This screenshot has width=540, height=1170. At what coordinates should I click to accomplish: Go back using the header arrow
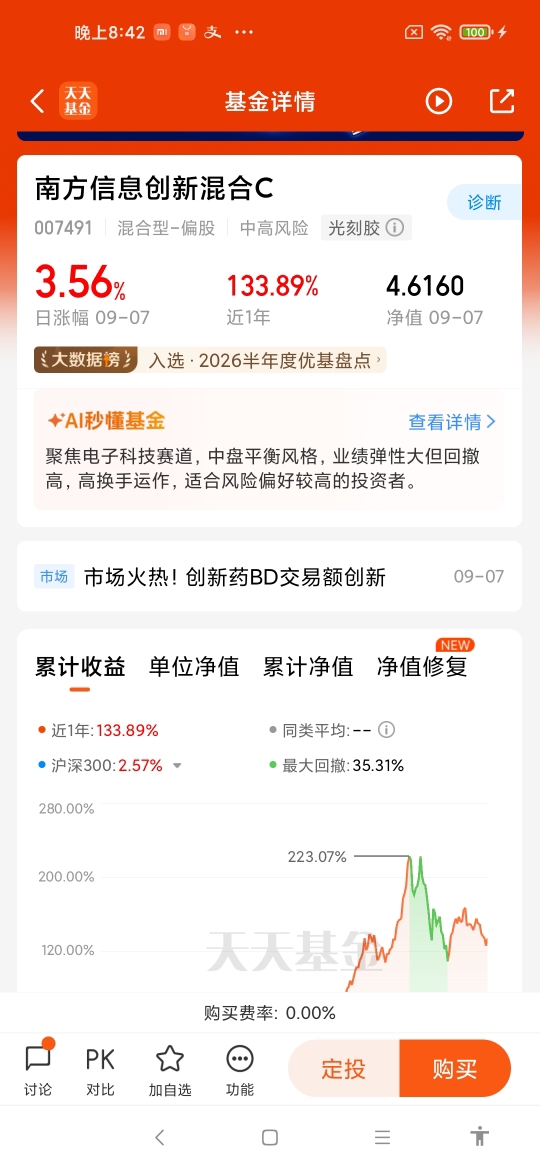point(37,101)
